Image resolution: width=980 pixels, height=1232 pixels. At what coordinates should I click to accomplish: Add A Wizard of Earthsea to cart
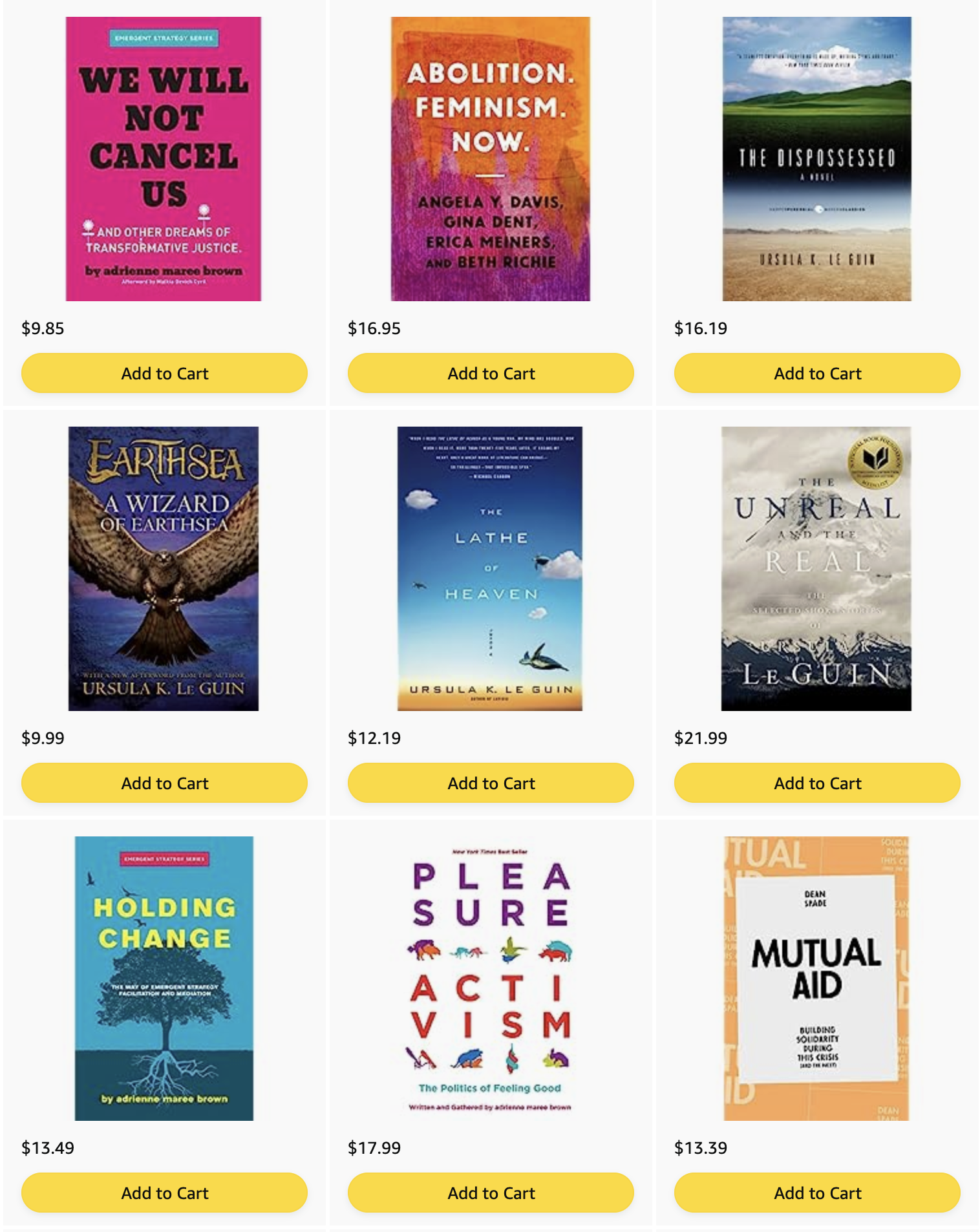(x=164, y=783)
